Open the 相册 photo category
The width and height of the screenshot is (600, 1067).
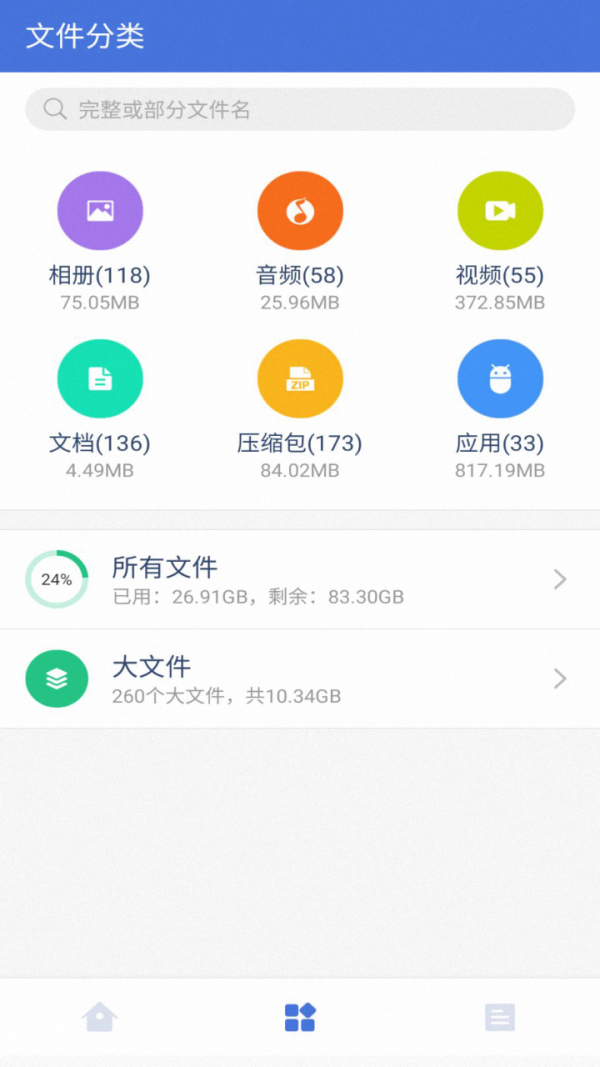pos(100,211)
